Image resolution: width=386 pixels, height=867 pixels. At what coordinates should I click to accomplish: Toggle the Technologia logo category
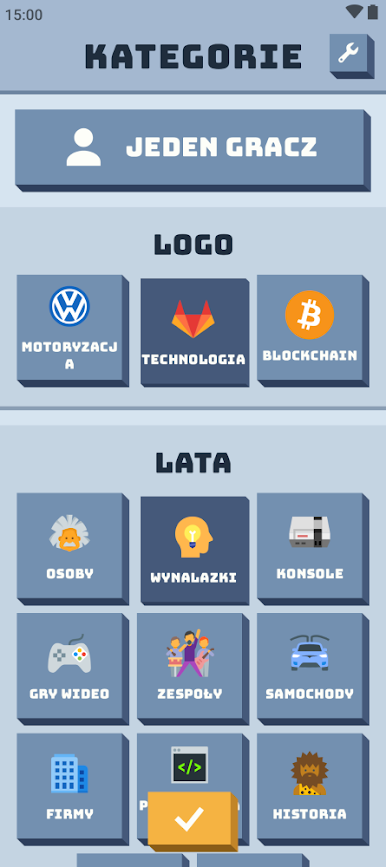point(195,332)
